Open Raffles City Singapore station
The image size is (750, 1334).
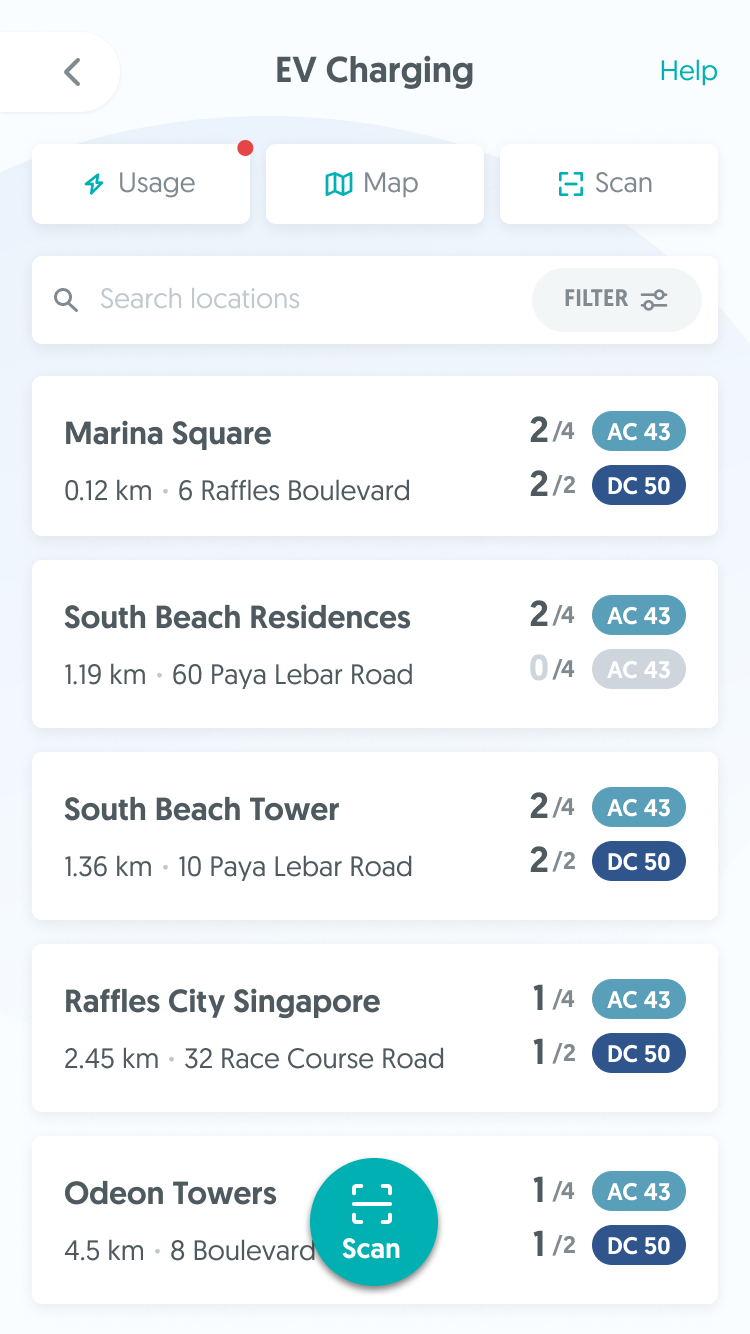pos(375,1028)
